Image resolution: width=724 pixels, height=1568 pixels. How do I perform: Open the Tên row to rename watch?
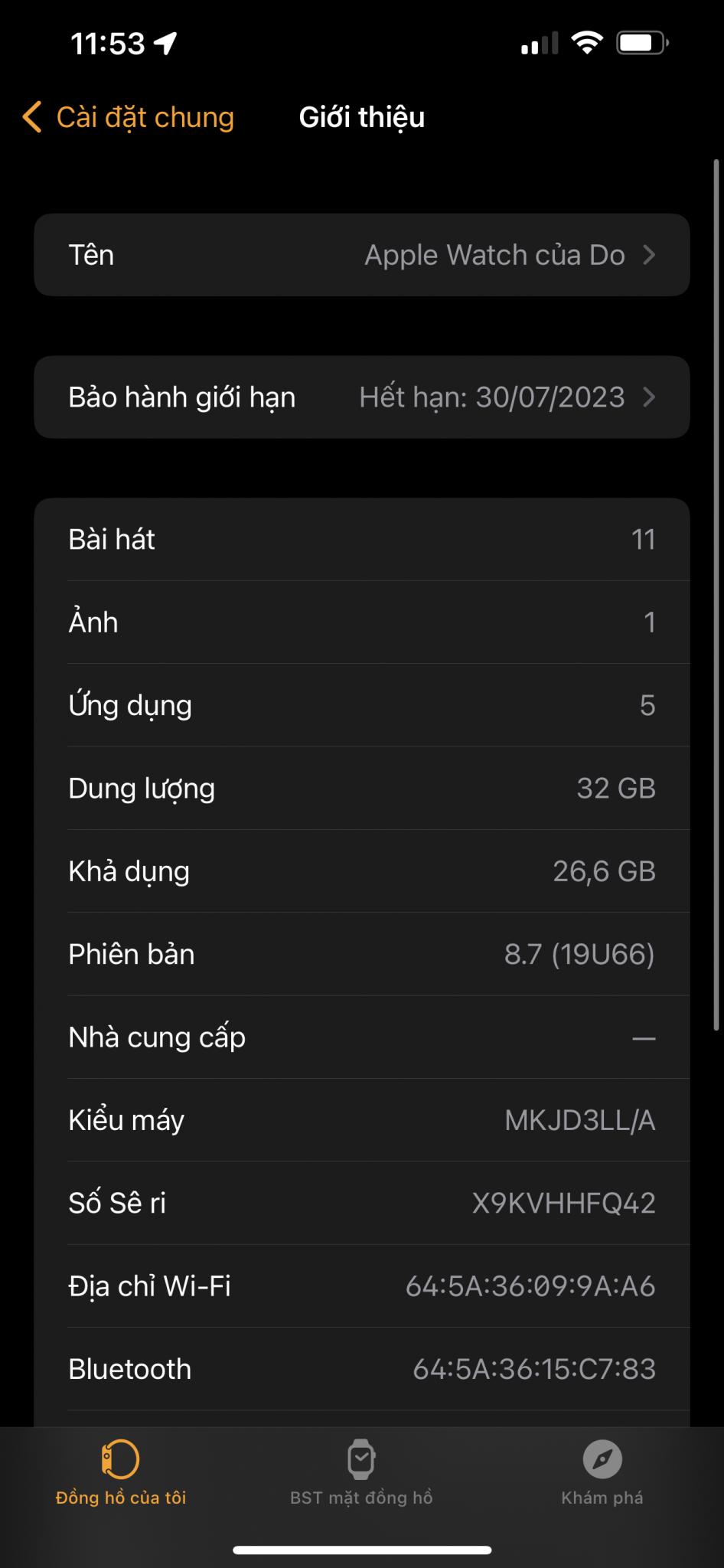pyautogui.click(x=361, y=255)
